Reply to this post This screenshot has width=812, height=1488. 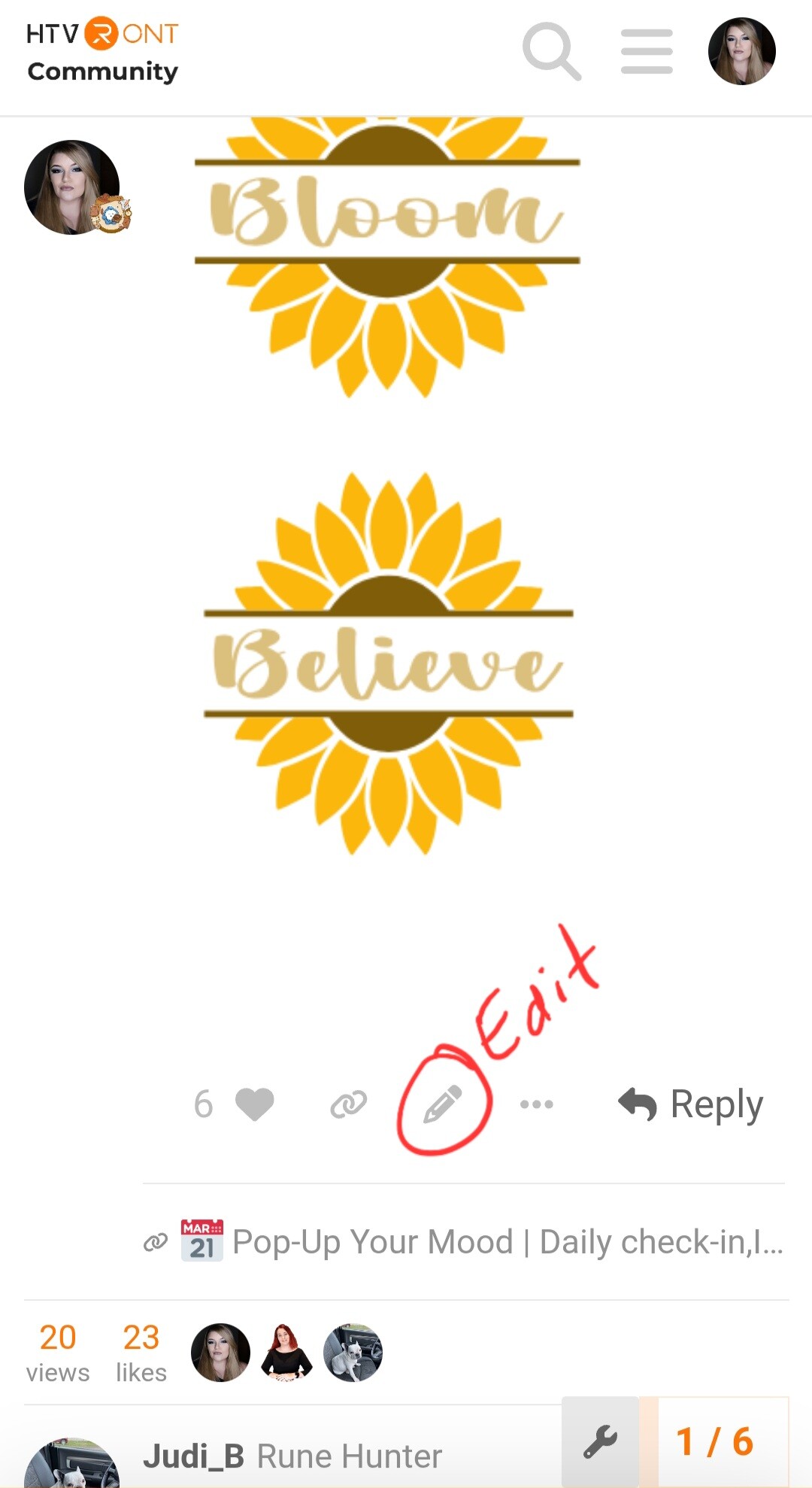pyautogui.click(x=690, y=1104)
